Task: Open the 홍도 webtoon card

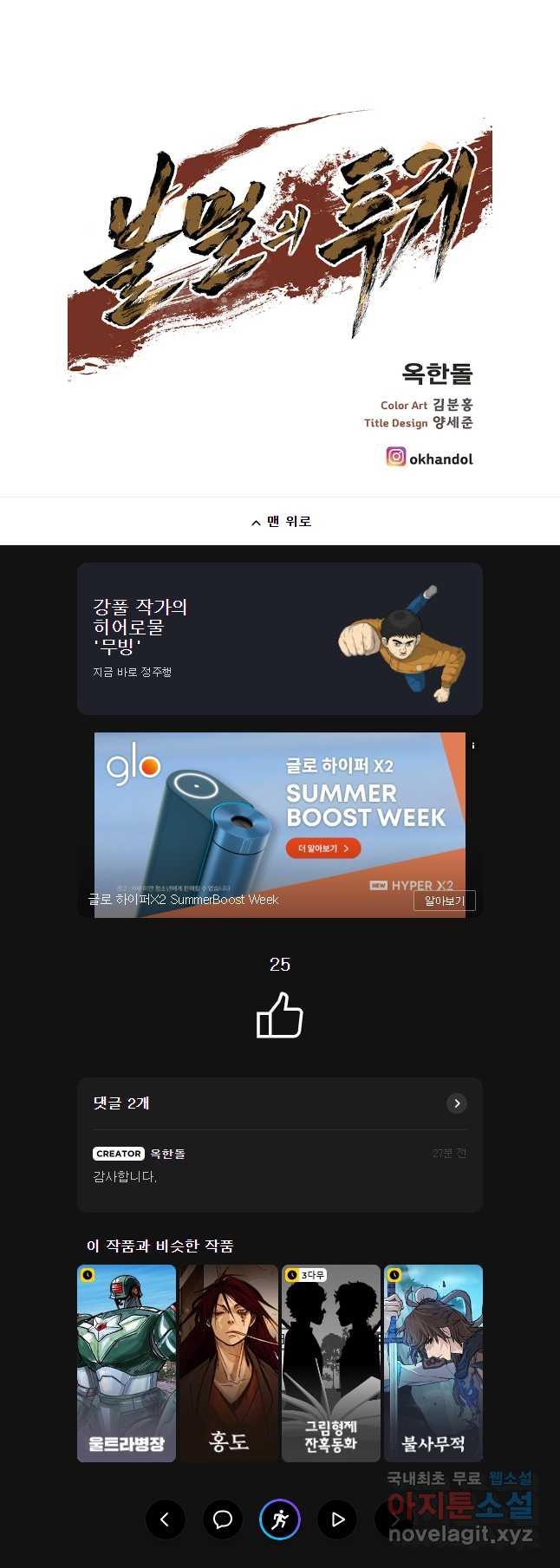Action: click(229, 1363)
